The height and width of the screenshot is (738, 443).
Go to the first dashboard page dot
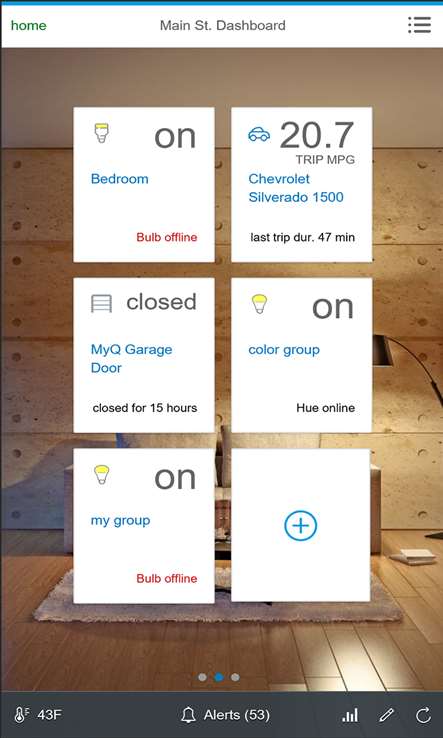202,677
